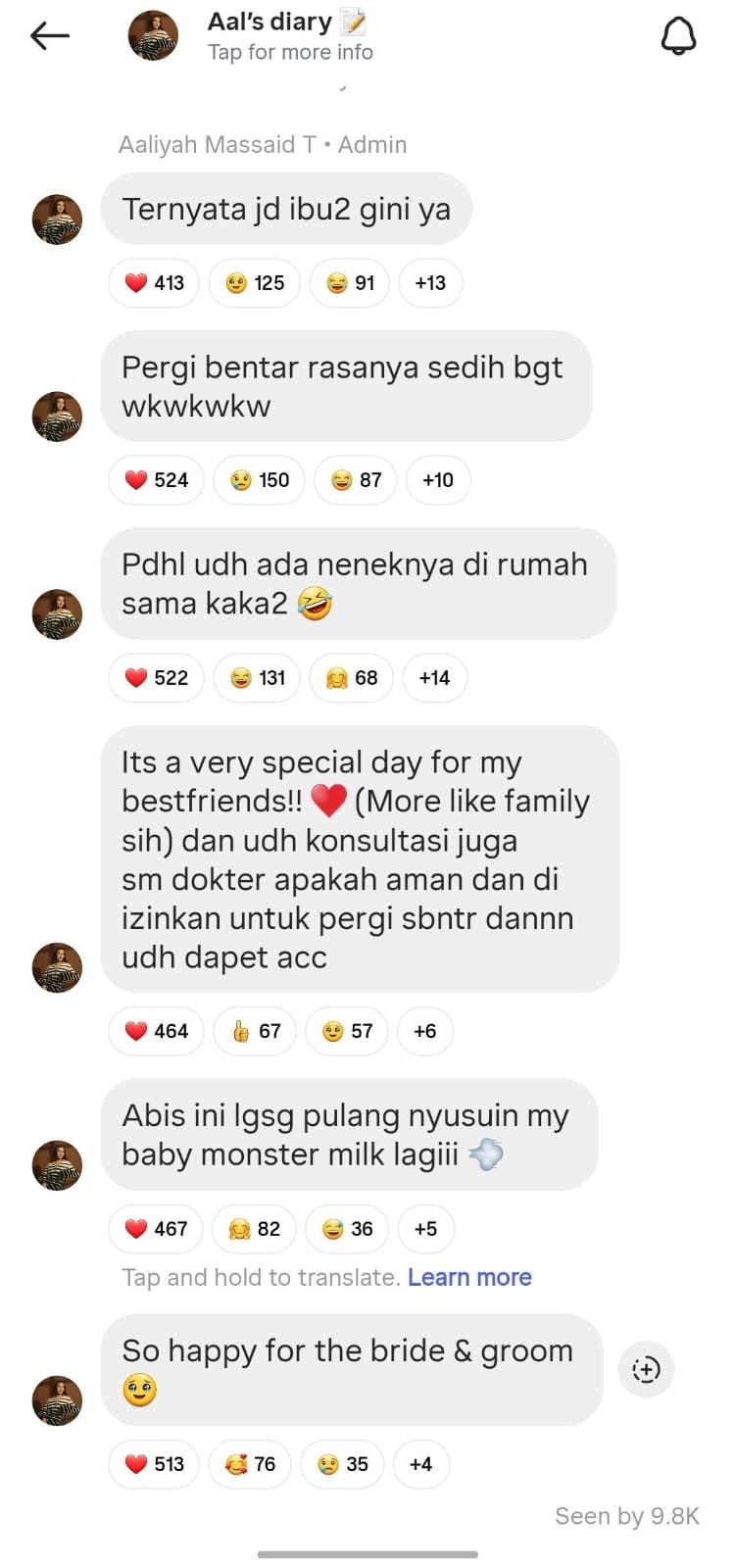Open the Learn more translation link
The image size is (735, 1568).
(469, 1277)
